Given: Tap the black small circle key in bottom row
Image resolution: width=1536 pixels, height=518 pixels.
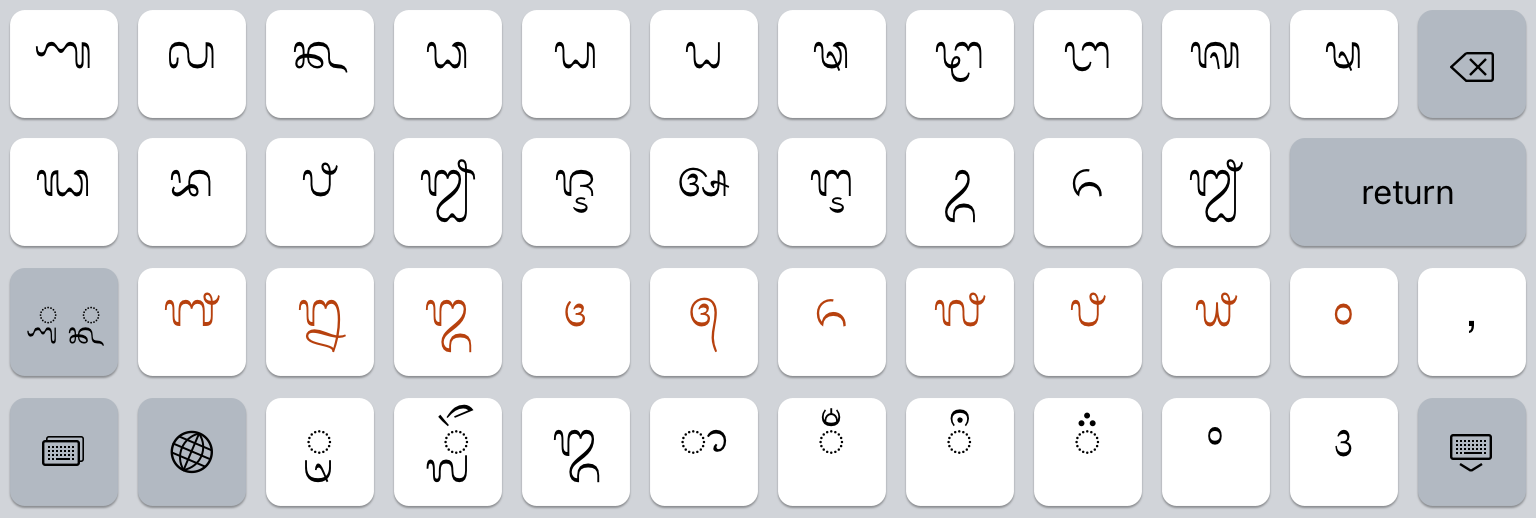Looking at the screenshot, I should point(1215,452).
